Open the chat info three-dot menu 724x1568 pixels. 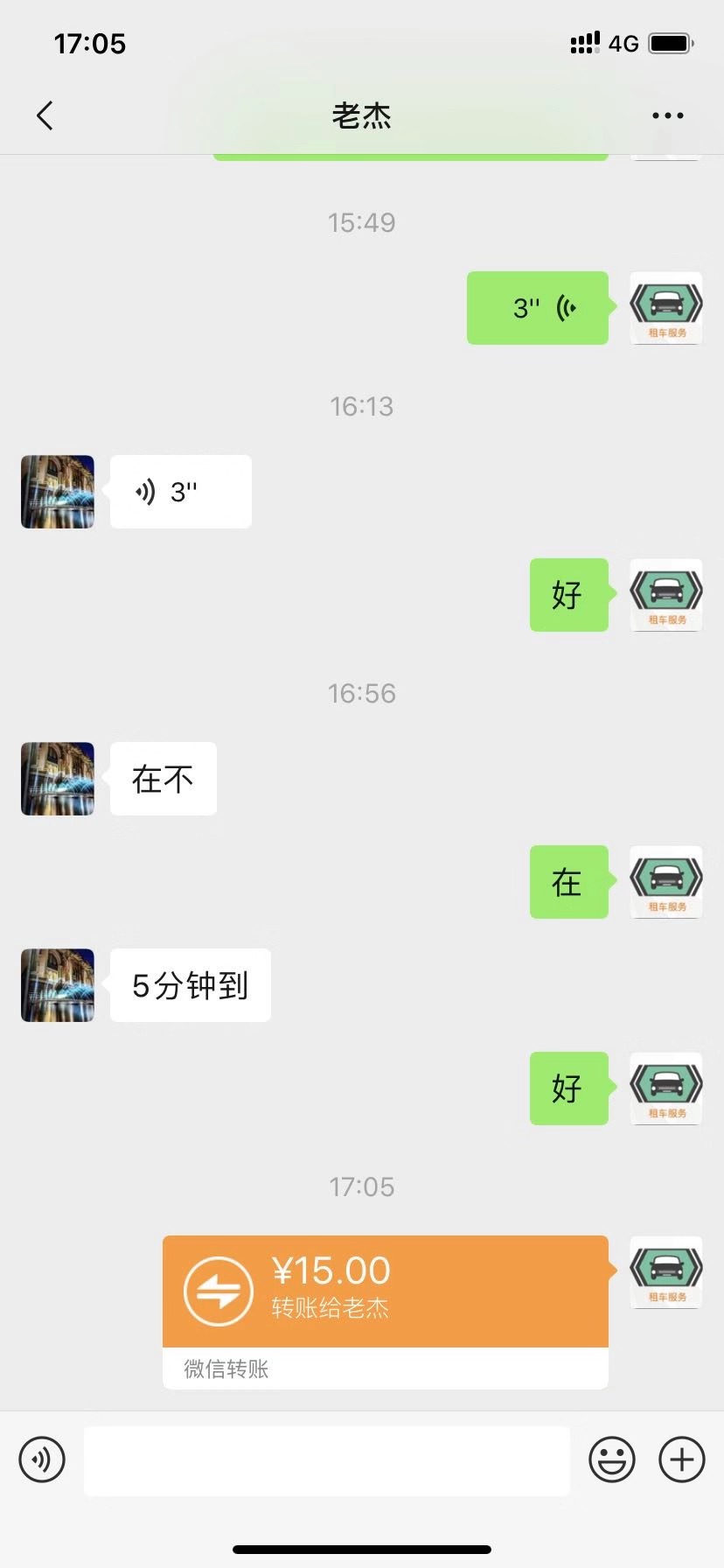pos(667,115)
